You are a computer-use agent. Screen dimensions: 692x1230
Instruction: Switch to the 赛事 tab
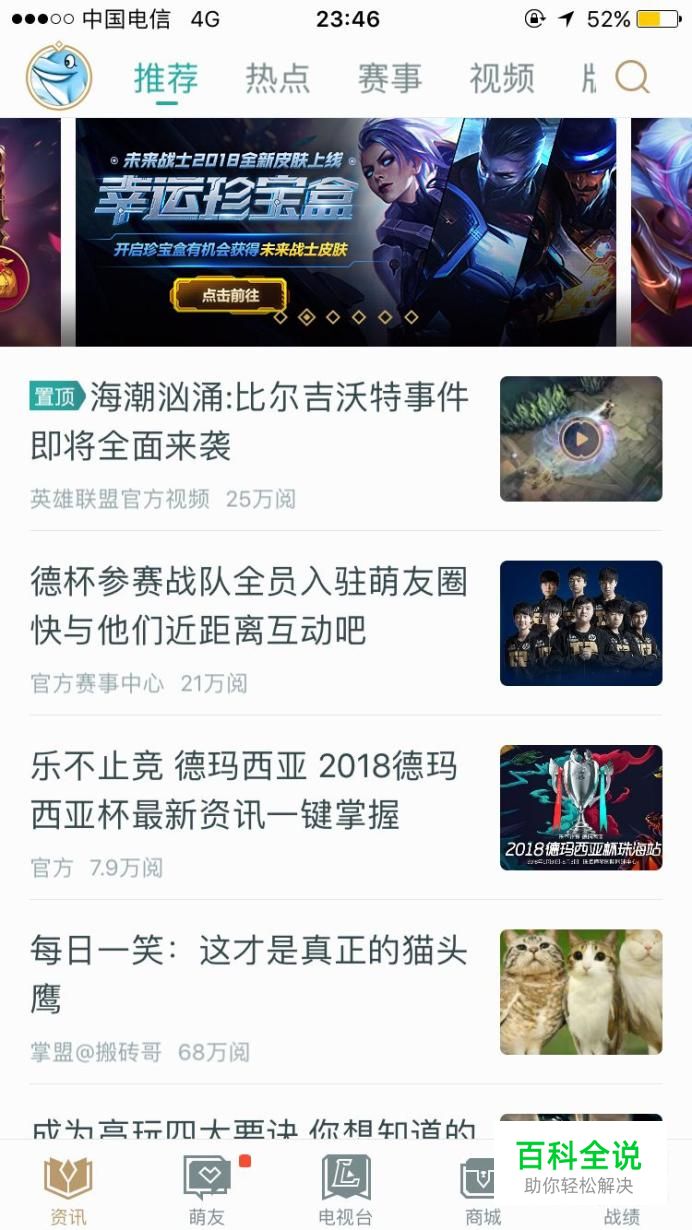390,78
